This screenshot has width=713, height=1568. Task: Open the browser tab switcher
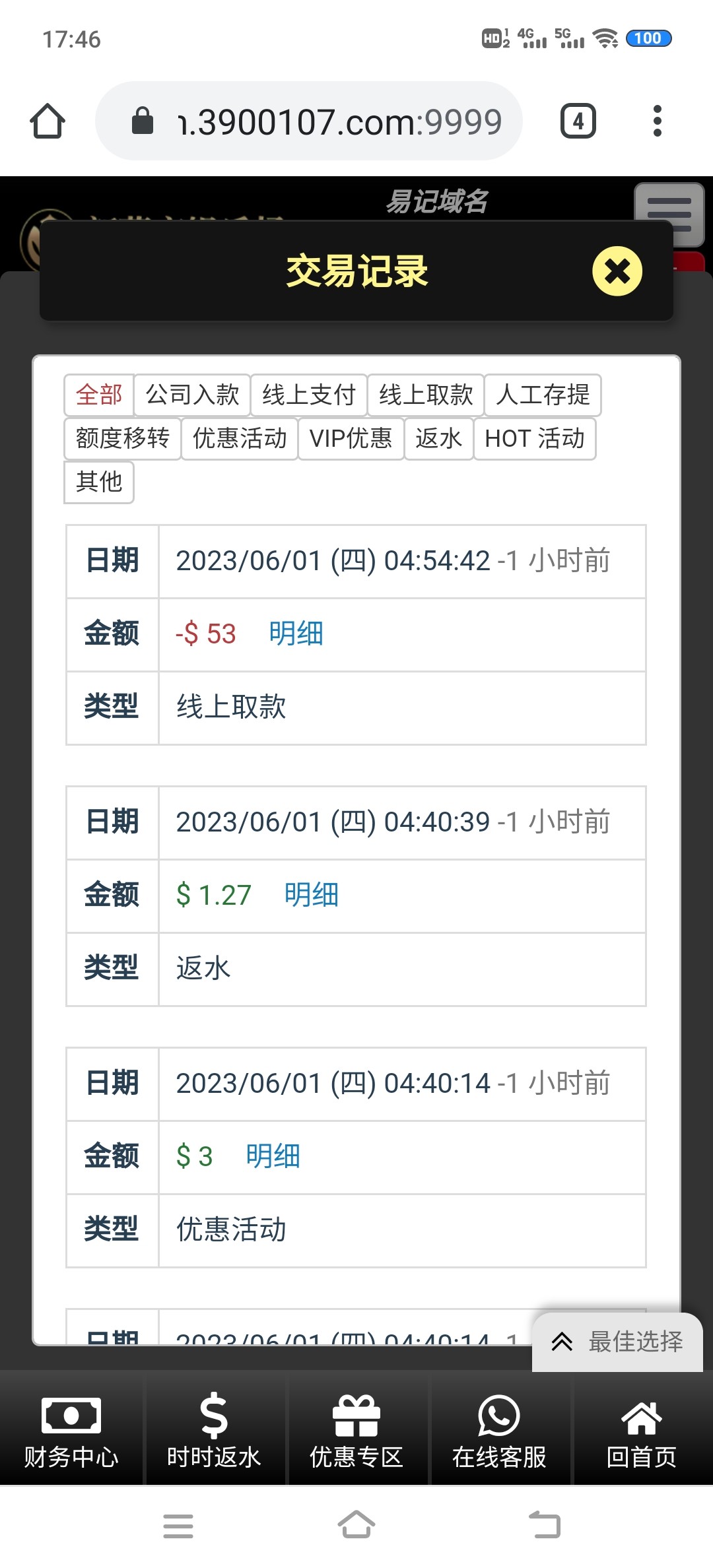click(x=578, y=121)
